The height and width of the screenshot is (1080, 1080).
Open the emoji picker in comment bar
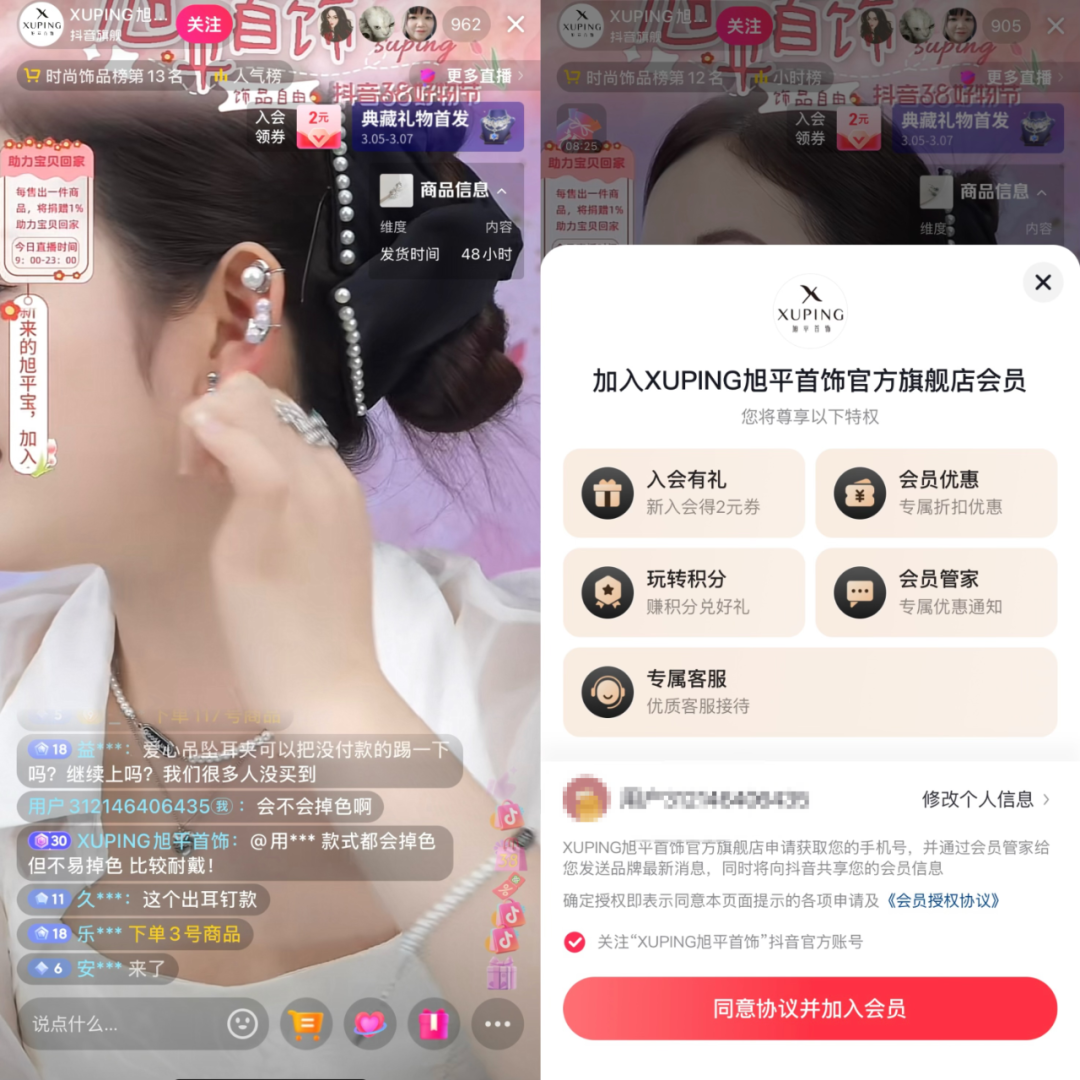pos(242,1024)
